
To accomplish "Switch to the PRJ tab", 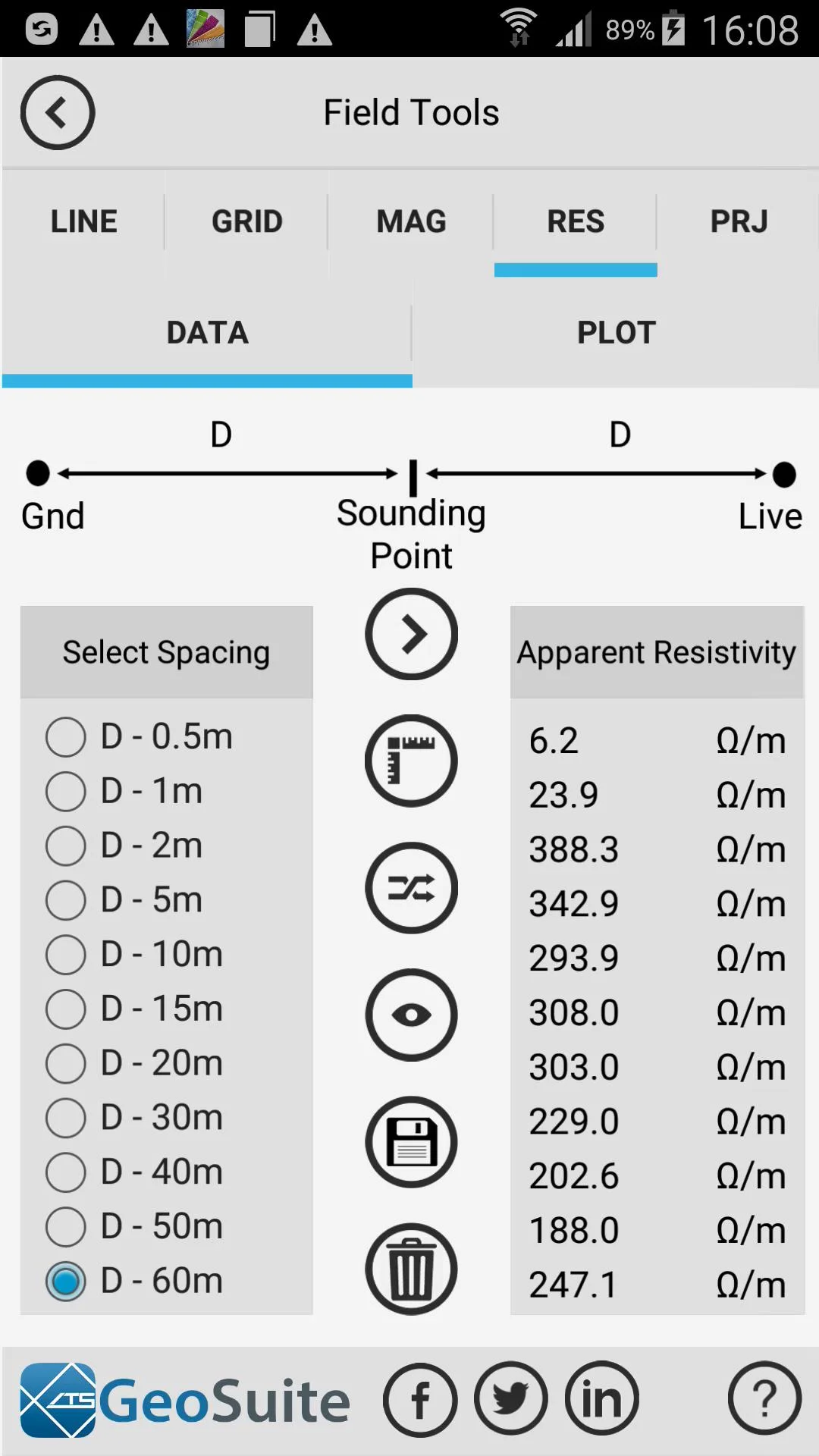I will (739, 221).
